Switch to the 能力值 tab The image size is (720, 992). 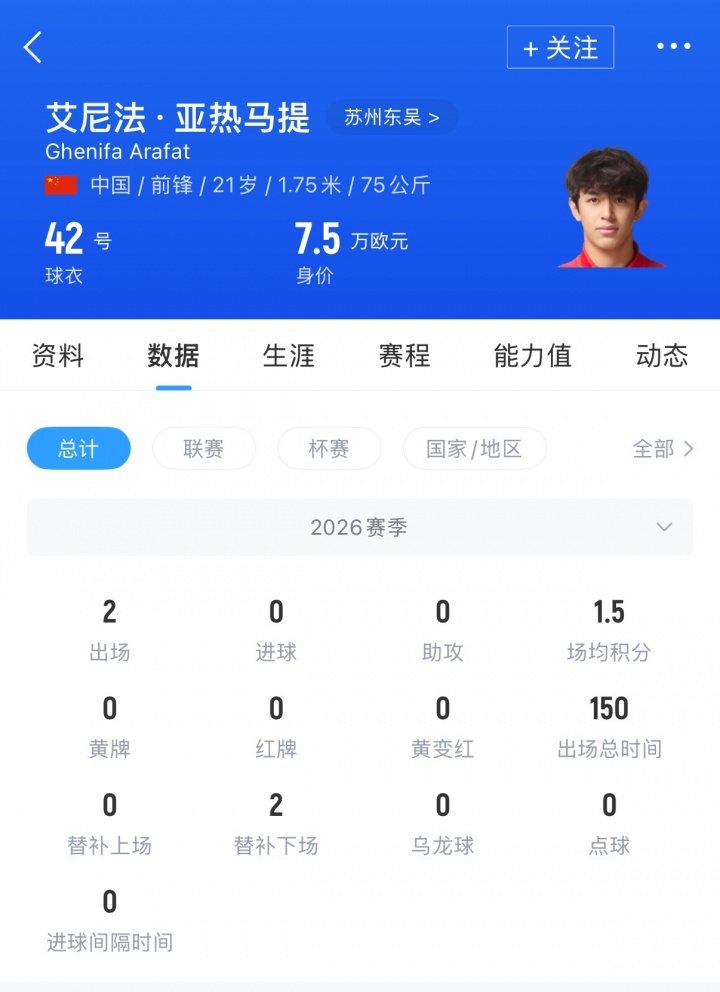click(531, 355)
